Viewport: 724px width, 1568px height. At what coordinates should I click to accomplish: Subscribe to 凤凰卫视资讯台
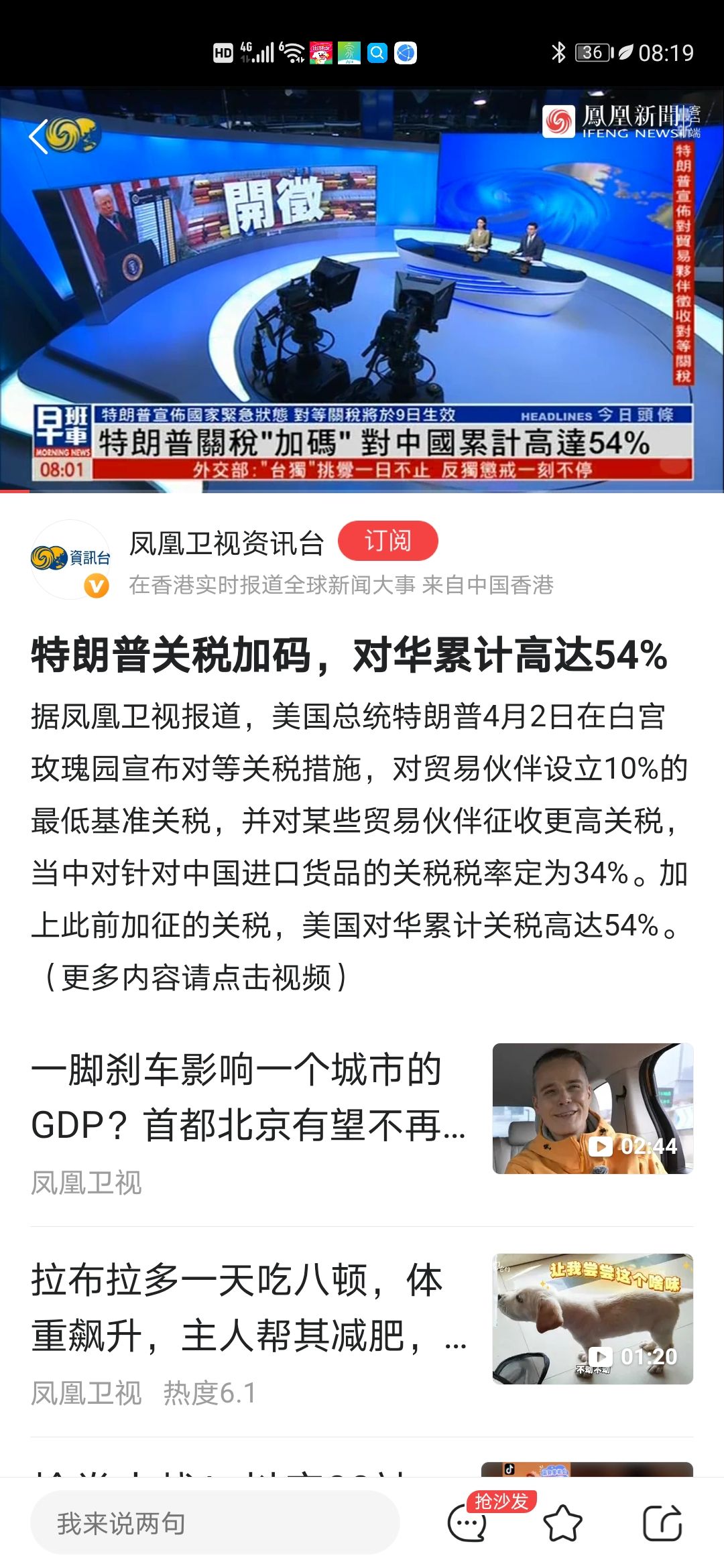tap(387, 541)
